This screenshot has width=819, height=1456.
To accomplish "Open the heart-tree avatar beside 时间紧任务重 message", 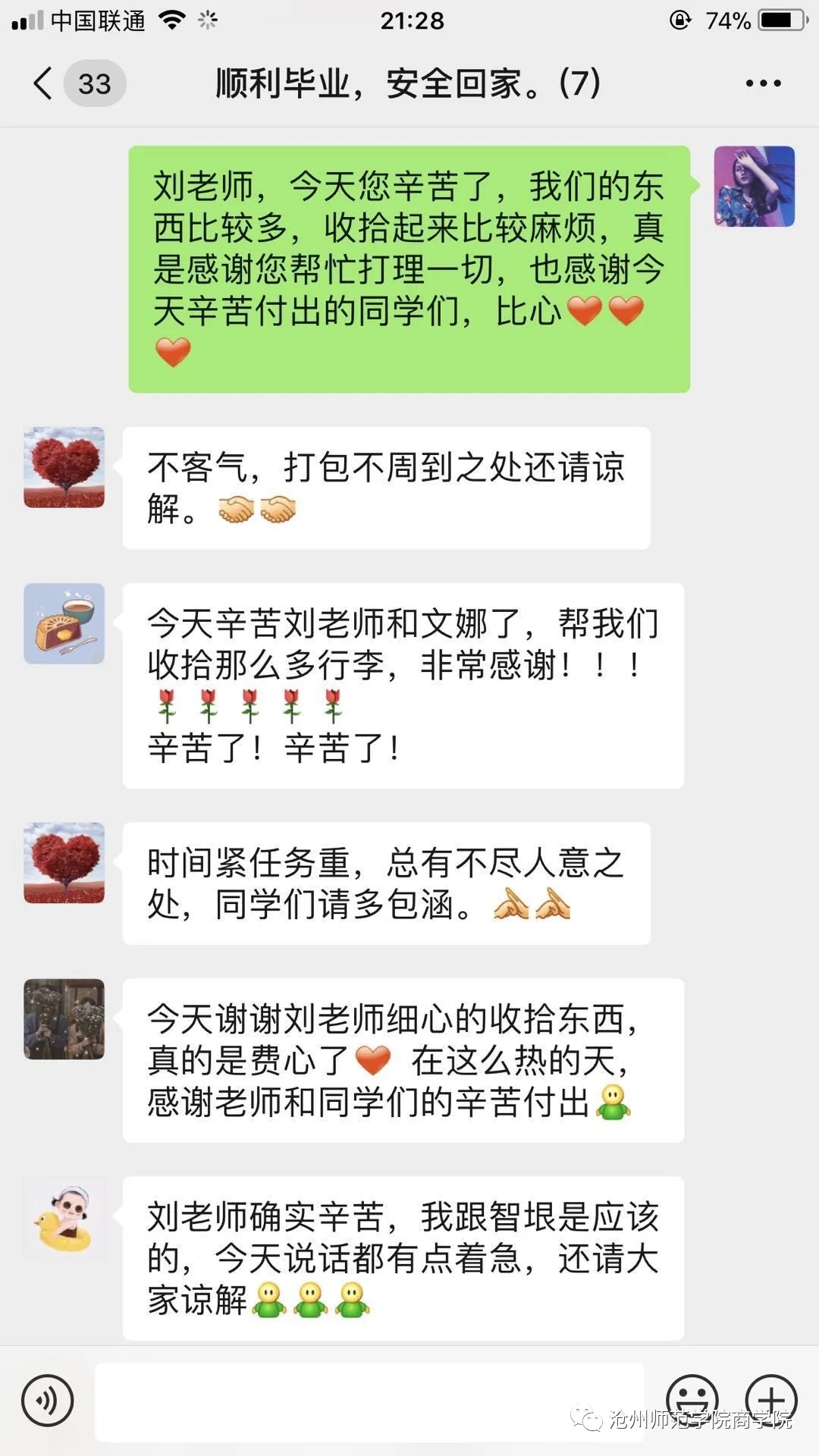I will (x=64, y=862).
